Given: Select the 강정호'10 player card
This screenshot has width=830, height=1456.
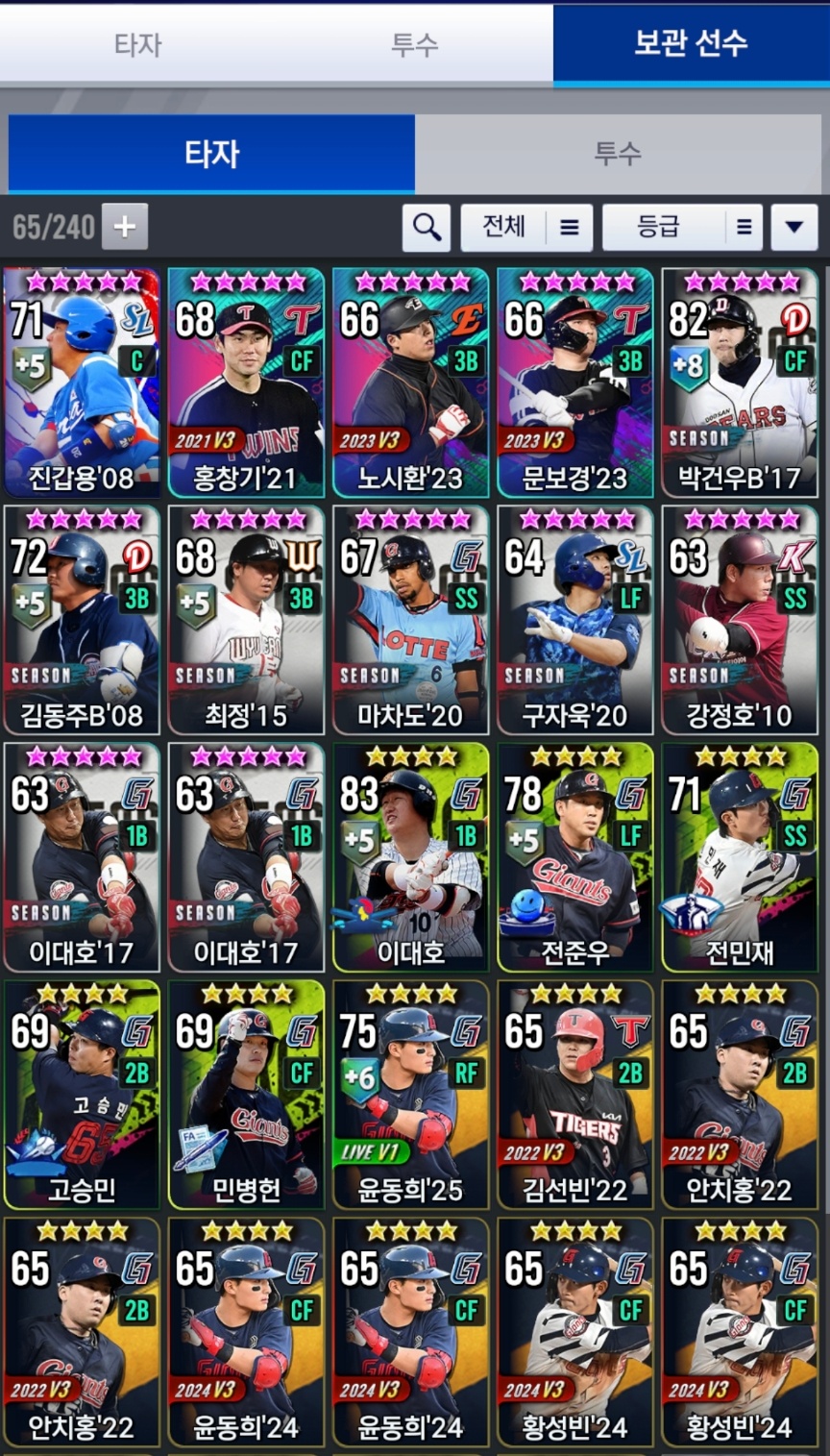Looking at the screenshot, I should coord(739,620).
